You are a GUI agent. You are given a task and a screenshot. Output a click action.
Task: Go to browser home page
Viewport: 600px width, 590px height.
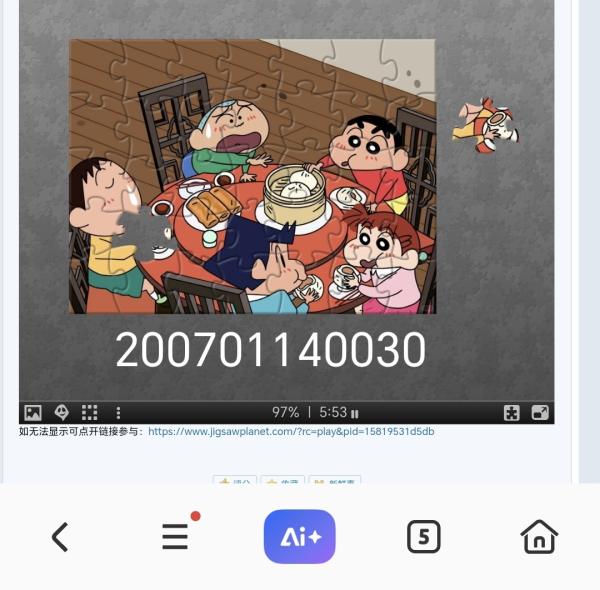[539, 537]
